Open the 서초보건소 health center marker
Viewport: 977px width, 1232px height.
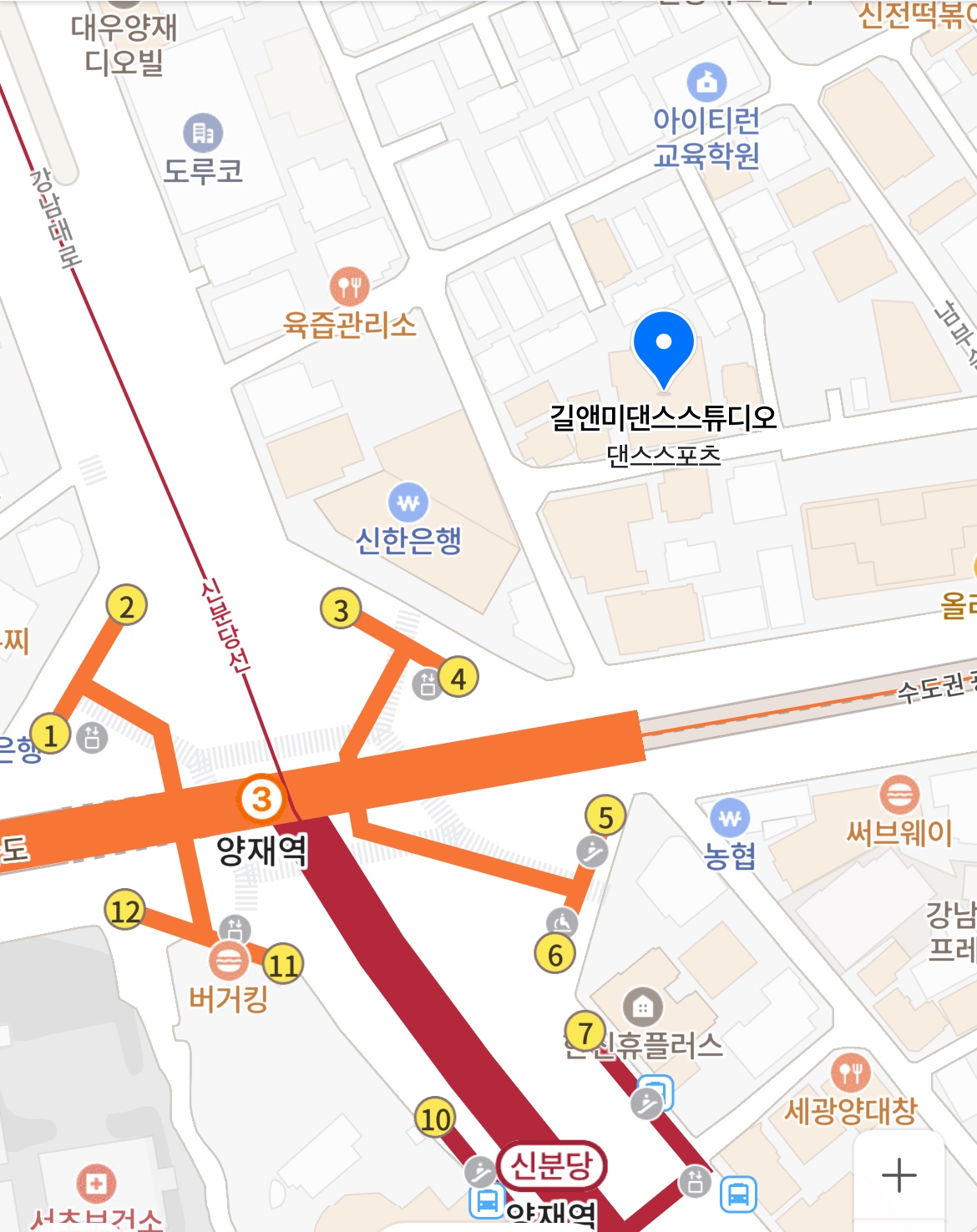tap(96, 1184)
